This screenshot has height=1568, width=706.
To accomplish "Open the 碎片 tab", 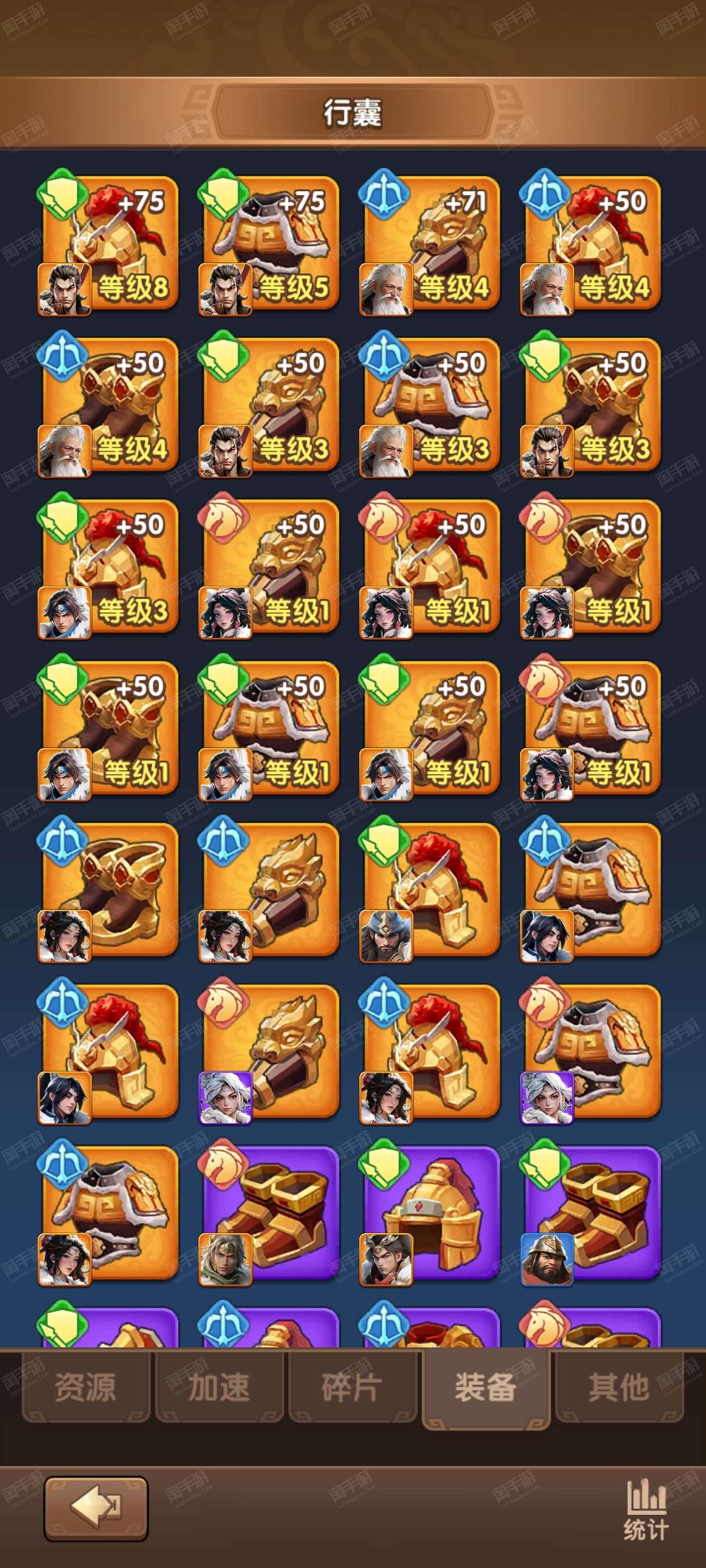I will tap(352, 1388).
